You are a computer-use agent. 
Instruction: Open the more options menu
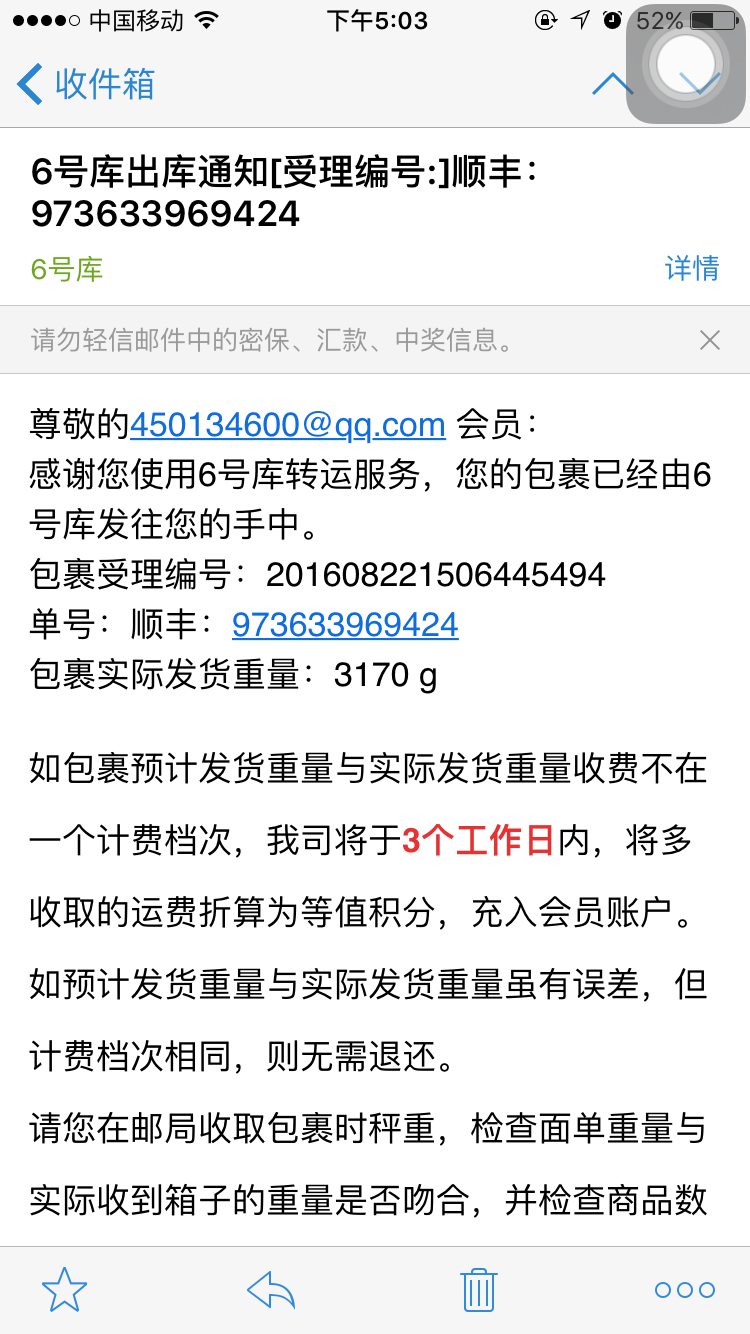coord(685,1290)
